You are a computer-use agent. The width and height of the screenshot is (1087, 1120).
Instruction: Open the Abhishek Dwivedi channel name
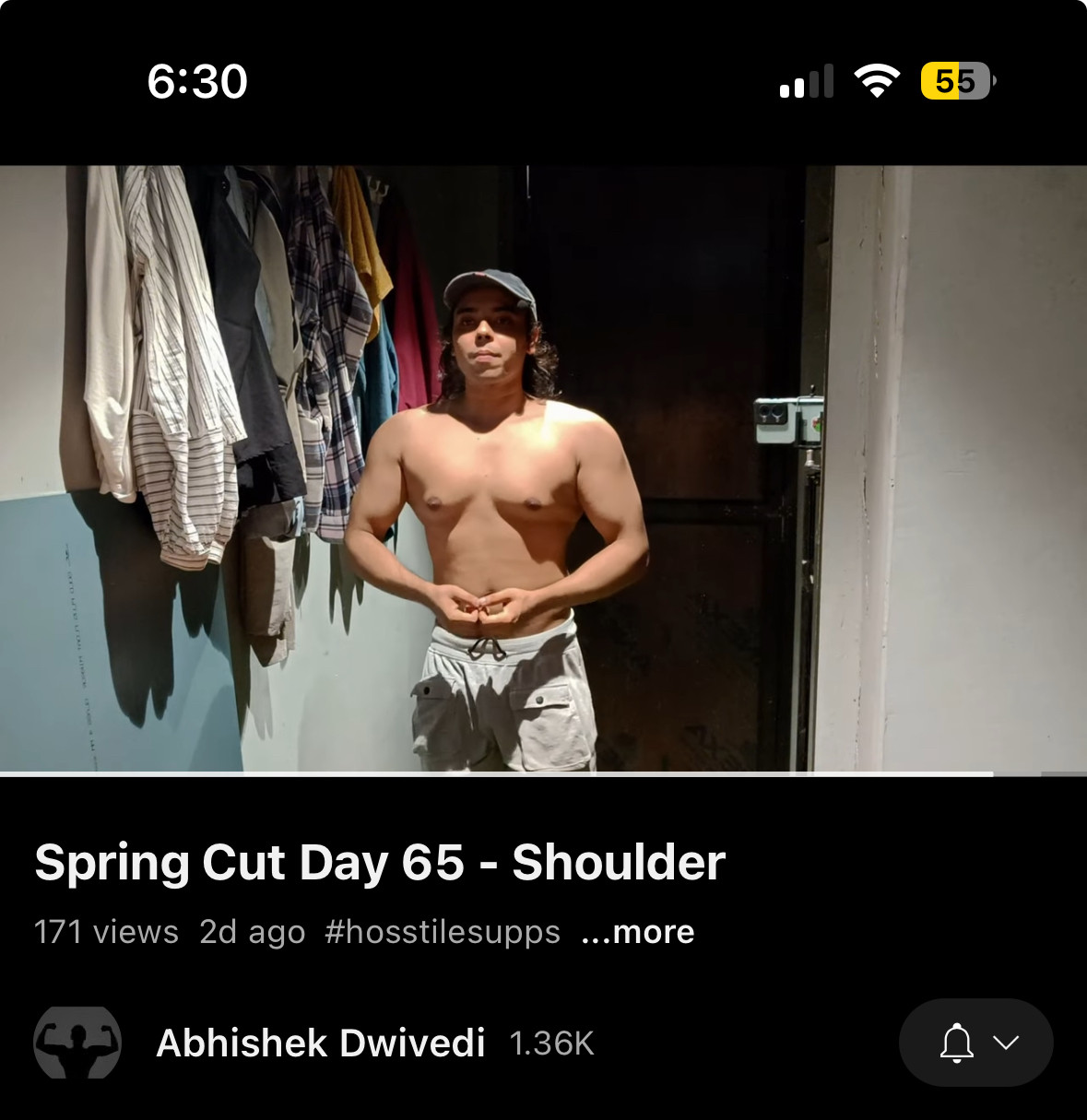point(321,1043)
